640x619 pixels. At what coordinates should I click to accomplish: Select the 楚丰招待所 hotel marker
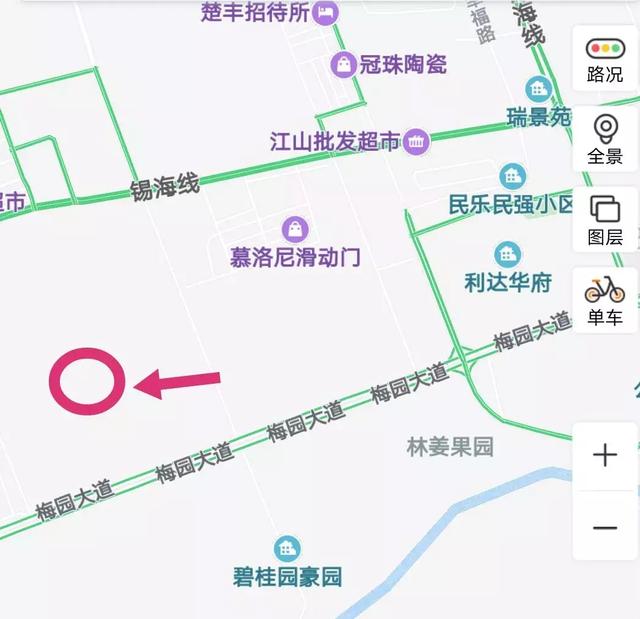(325, 13)
